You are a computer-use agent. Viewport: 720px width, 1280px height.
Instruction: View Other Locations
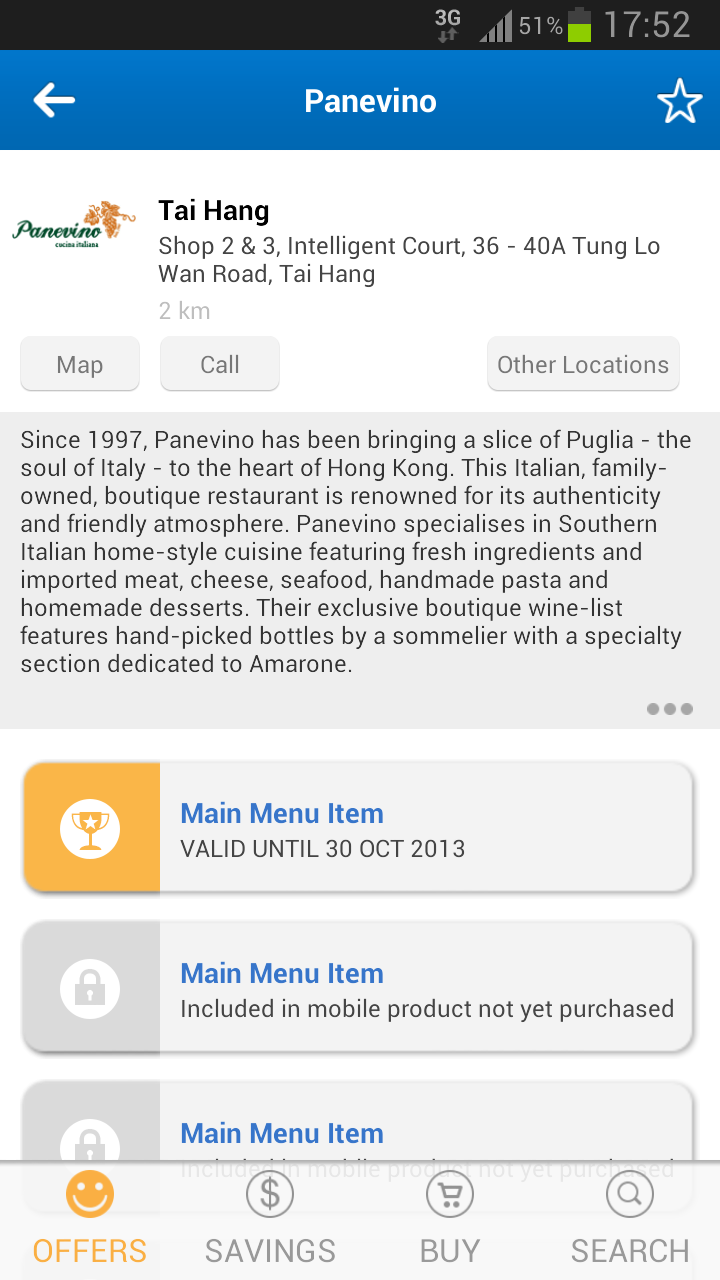coord(583,365)
